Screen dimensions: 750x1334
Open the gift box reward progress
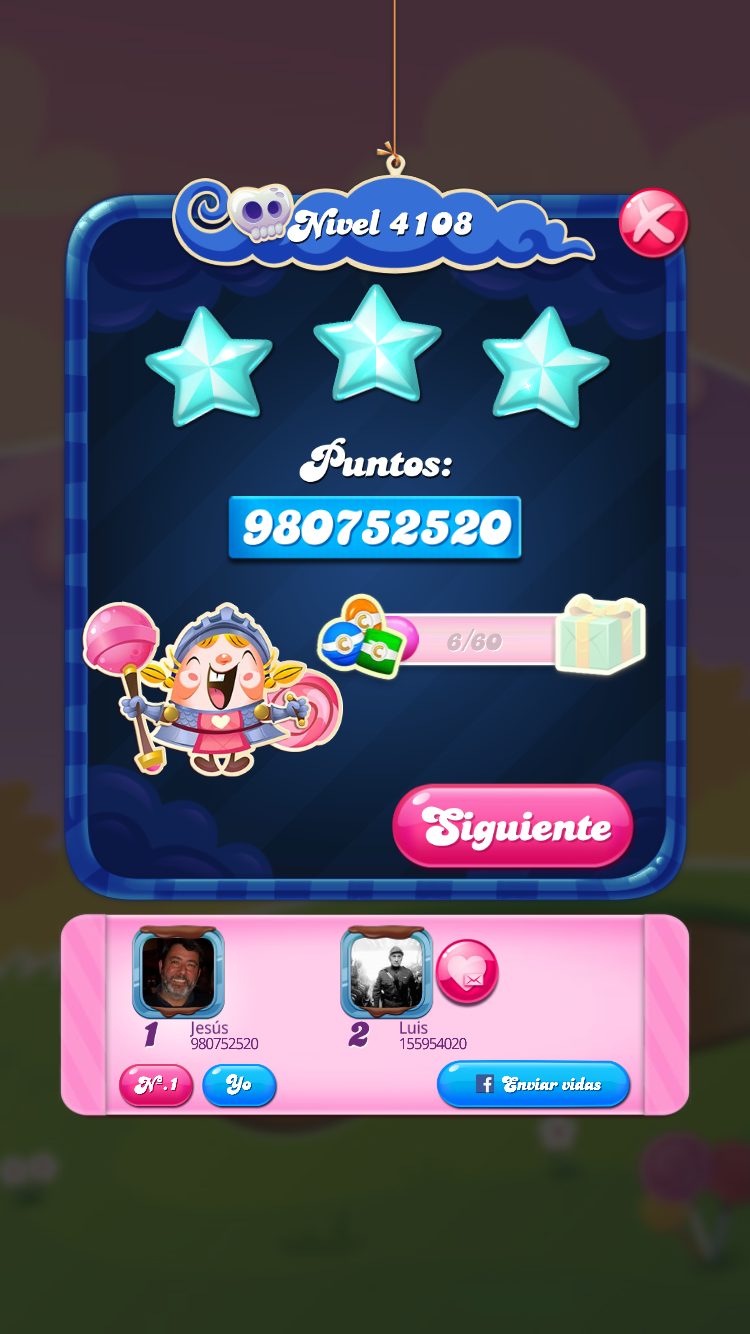coord(601,635)
